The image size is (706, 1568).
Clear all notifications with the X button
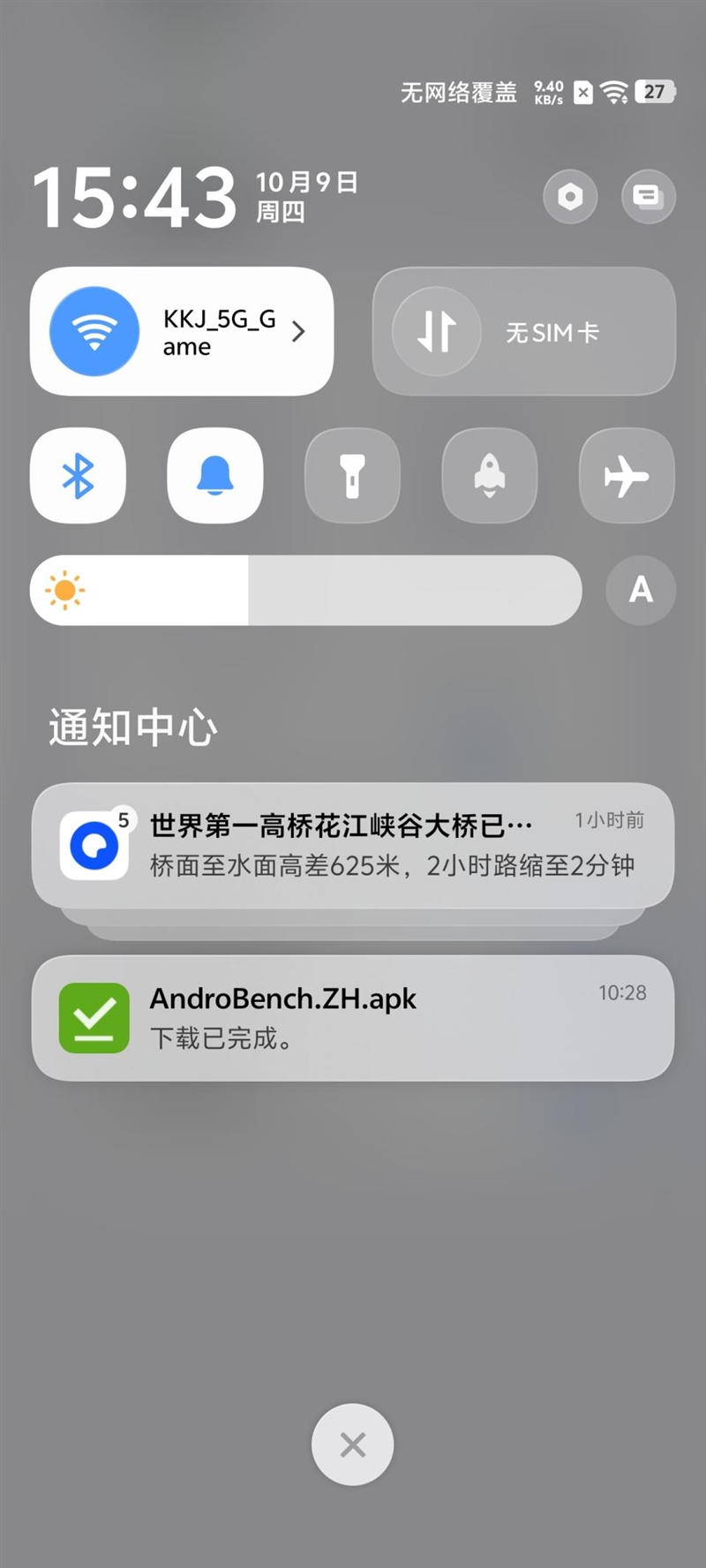pos(352,1444)
